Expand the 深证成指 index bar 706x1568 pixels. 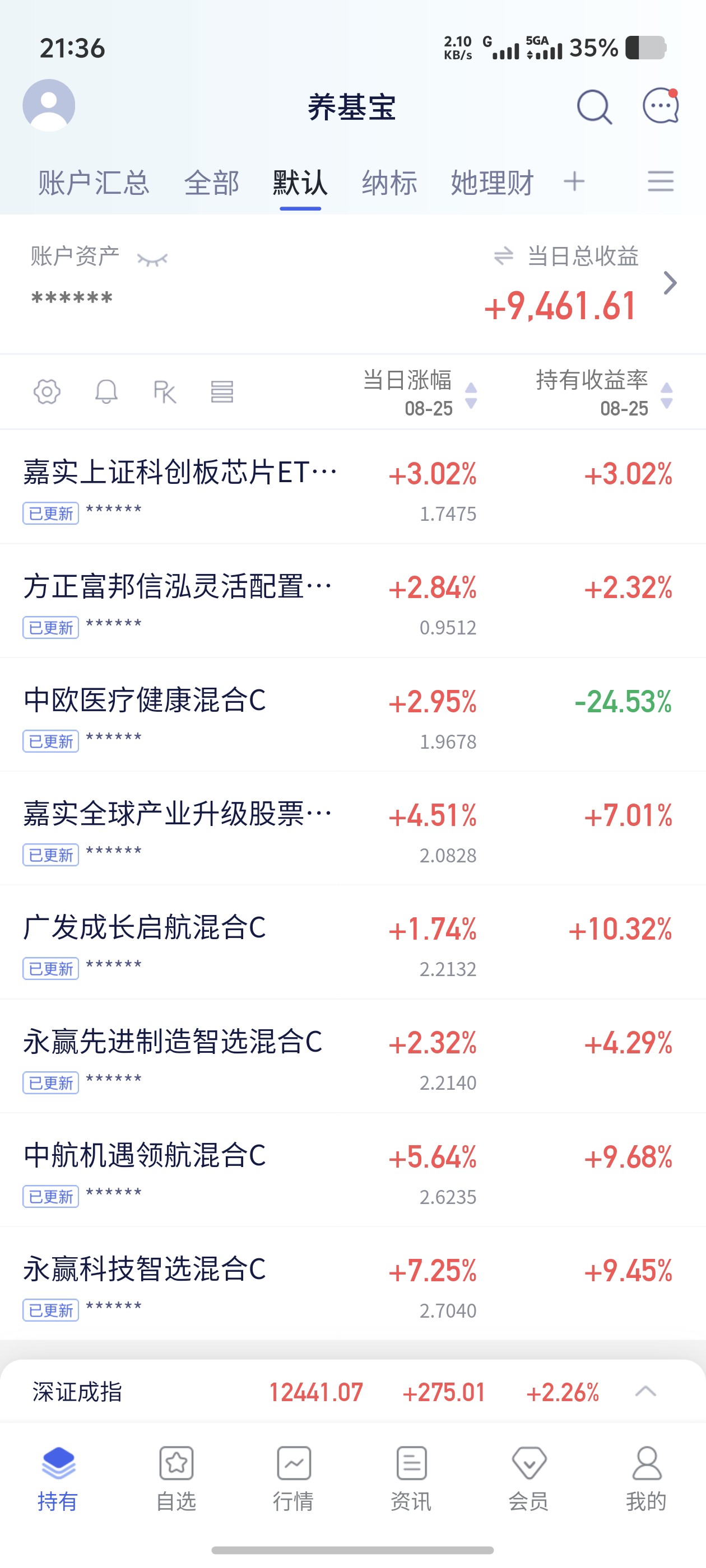click(645, 1392)
